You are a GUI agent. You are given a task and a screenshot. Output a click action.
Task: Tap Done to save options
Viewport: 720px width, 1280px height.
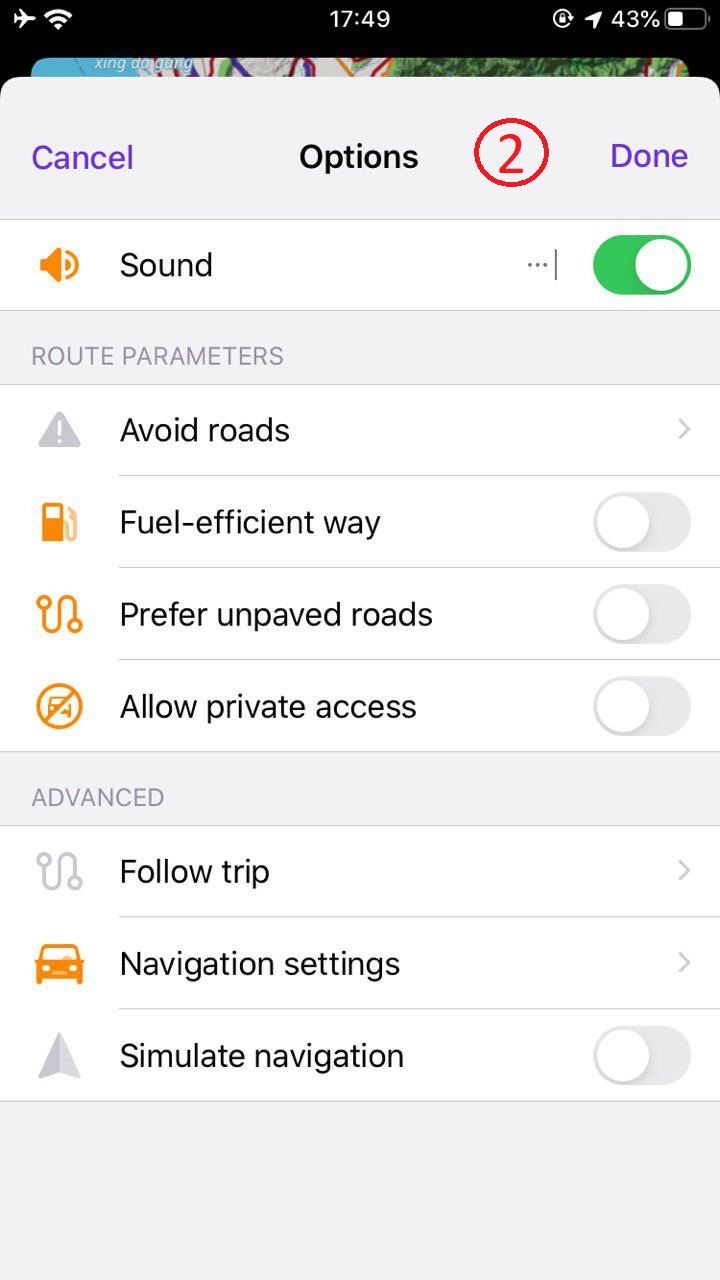tap(649, 156)
